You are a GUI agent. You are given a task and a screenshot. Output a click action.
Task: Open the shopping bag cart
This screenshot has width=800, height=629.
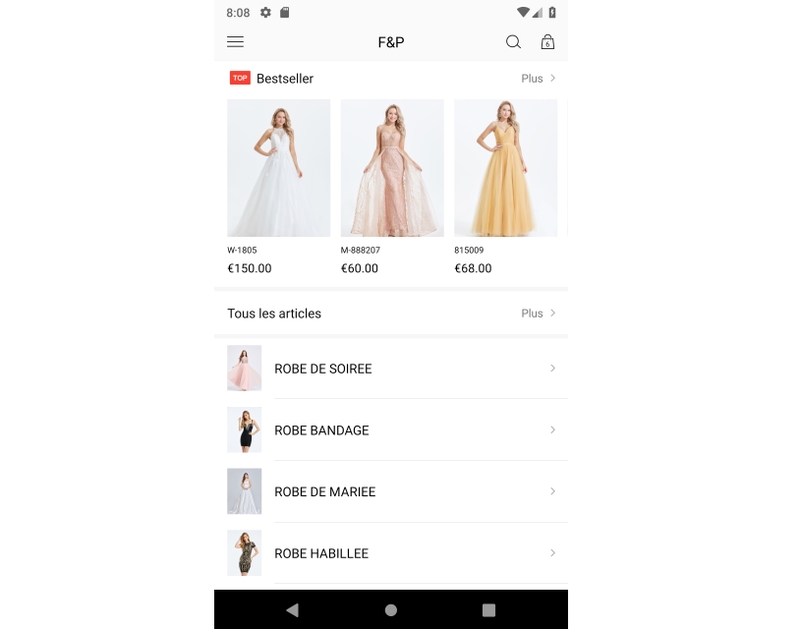coord(547,42)
